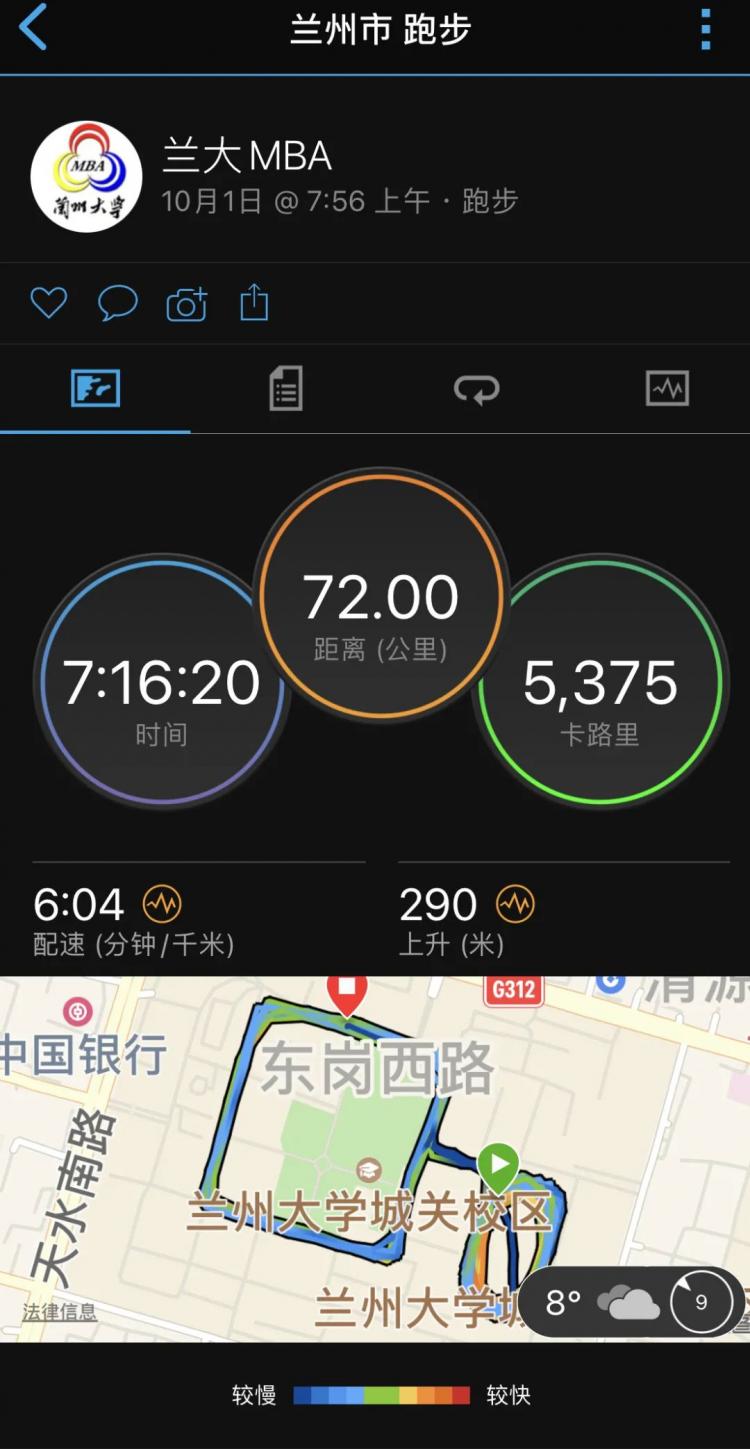Switch to the laps tab
Screen dimensions: 750x1449
point(476,388)
